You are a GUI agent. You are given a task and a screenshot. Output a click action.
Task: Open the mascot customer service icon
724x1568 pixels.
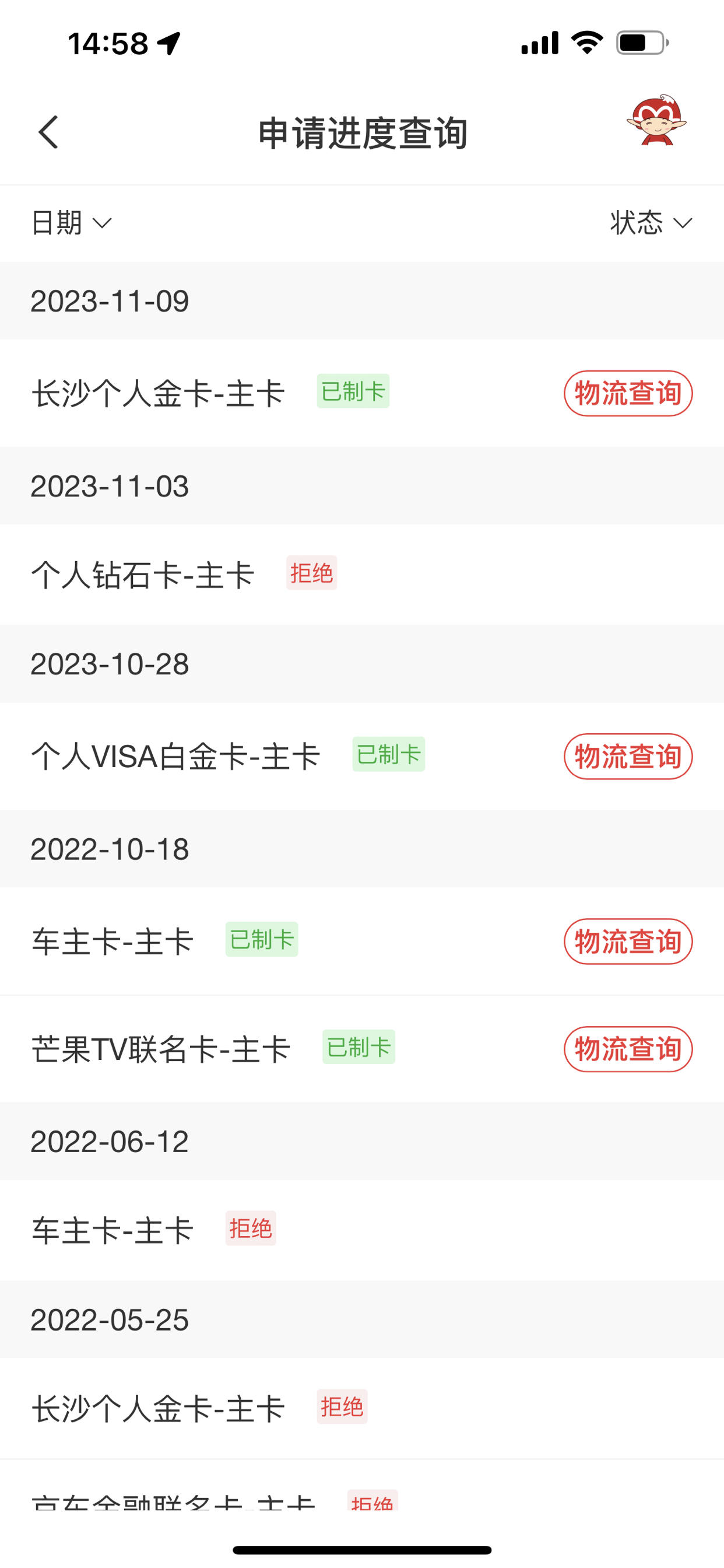[656, 121]
